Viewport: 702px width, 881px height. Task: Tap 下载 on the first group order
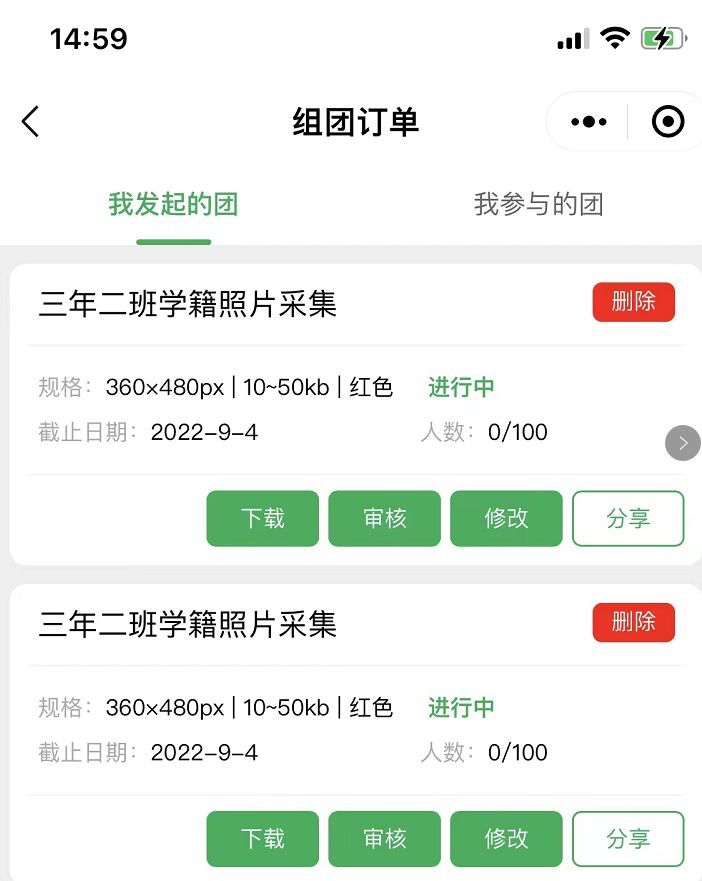click(x=263, y=518)
